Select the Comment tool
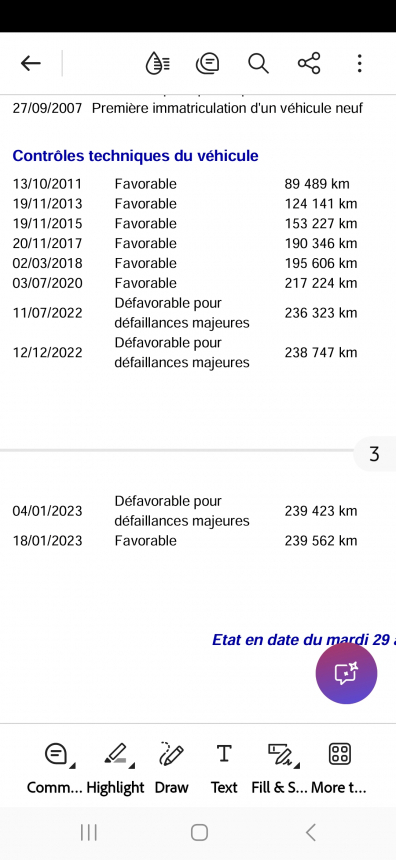The image size is (396, 860). (x=55, y=768)
